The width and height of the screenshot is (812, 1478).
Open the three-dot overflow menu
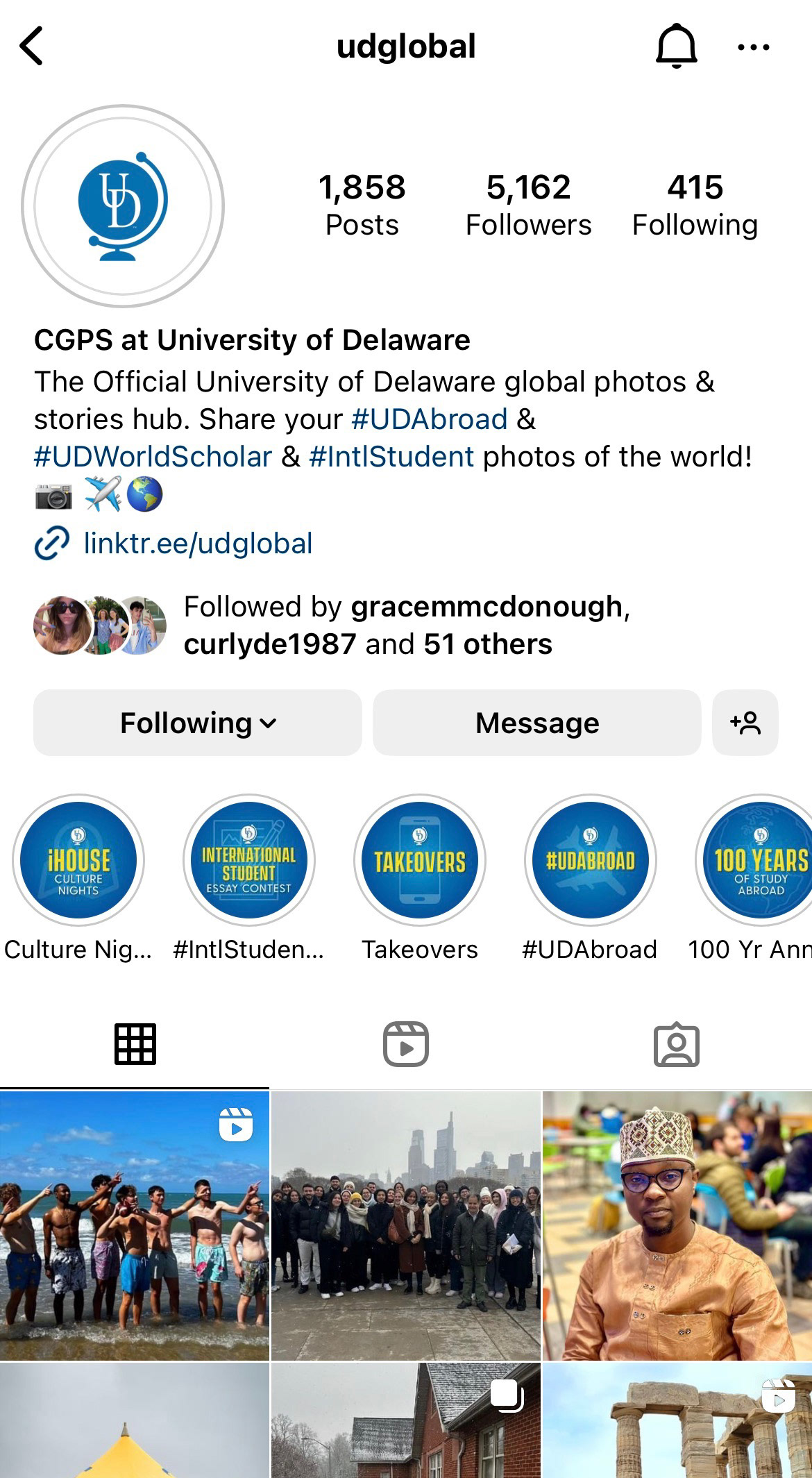click(x=753, y=47)
